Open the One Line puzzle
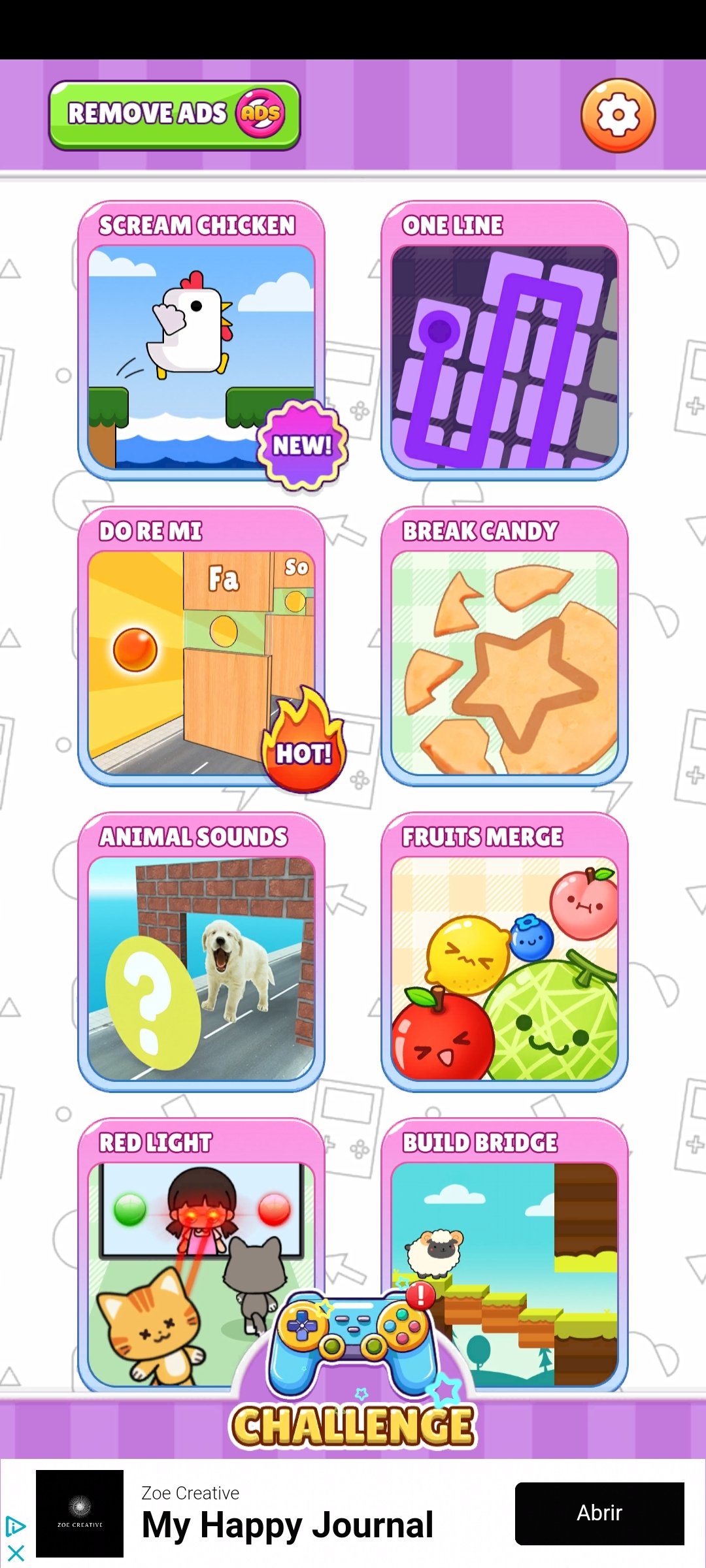 [x=505, y=340]
